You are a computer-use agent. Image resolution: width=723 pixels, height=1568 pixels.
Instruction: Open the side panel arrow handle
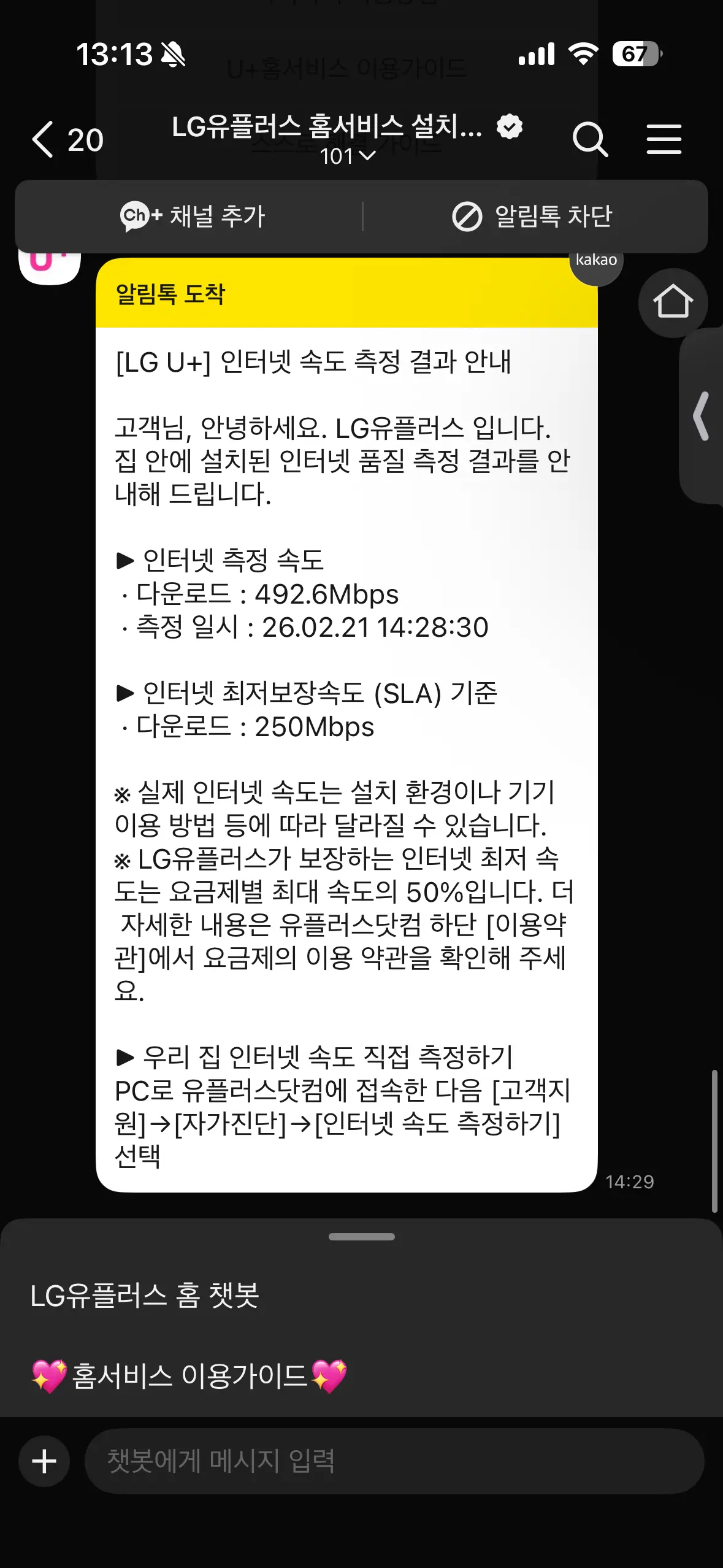(x=702, y=416)
